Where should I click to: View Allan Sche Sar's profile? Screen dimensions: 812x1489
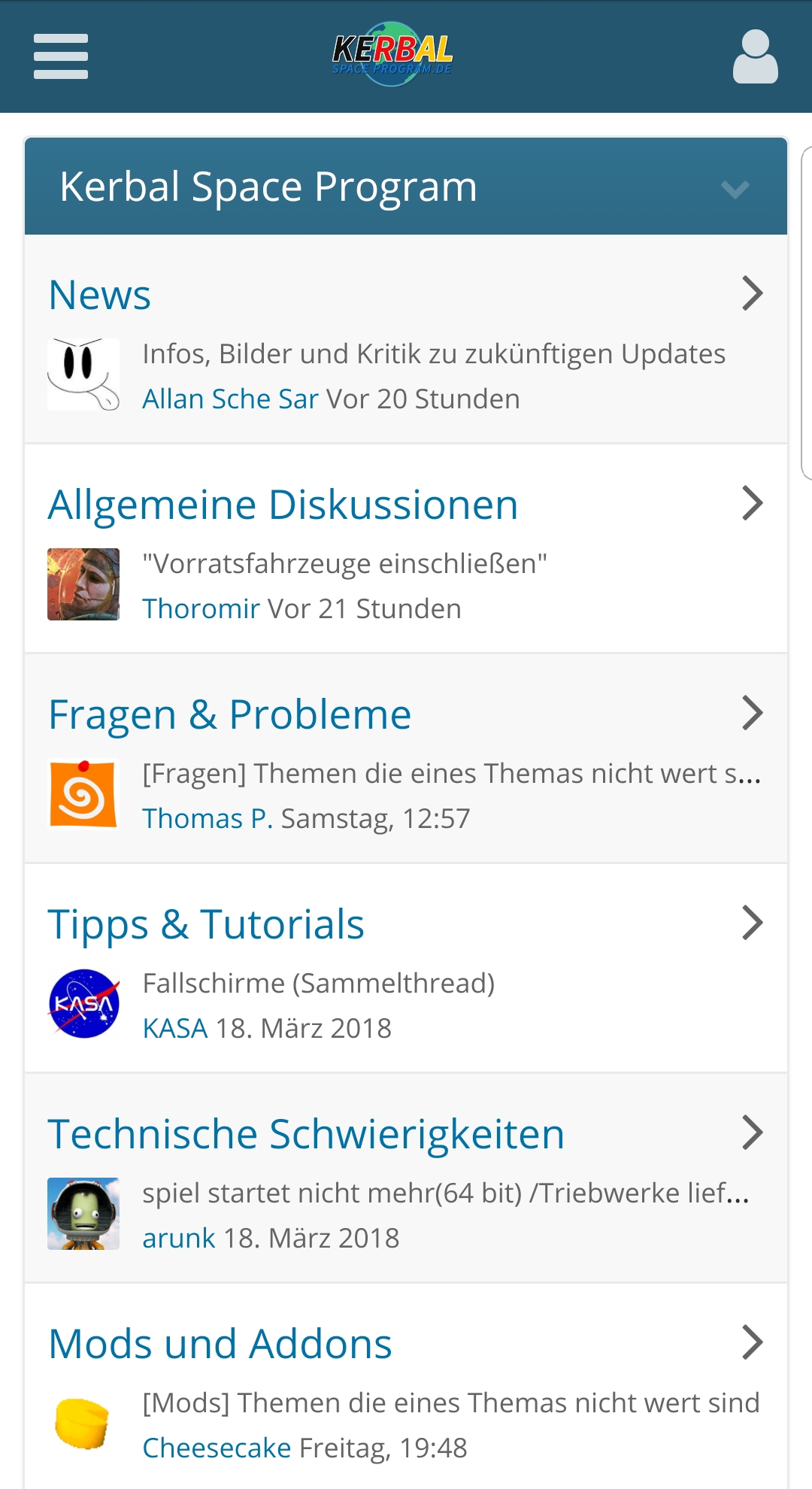point(231,399)
